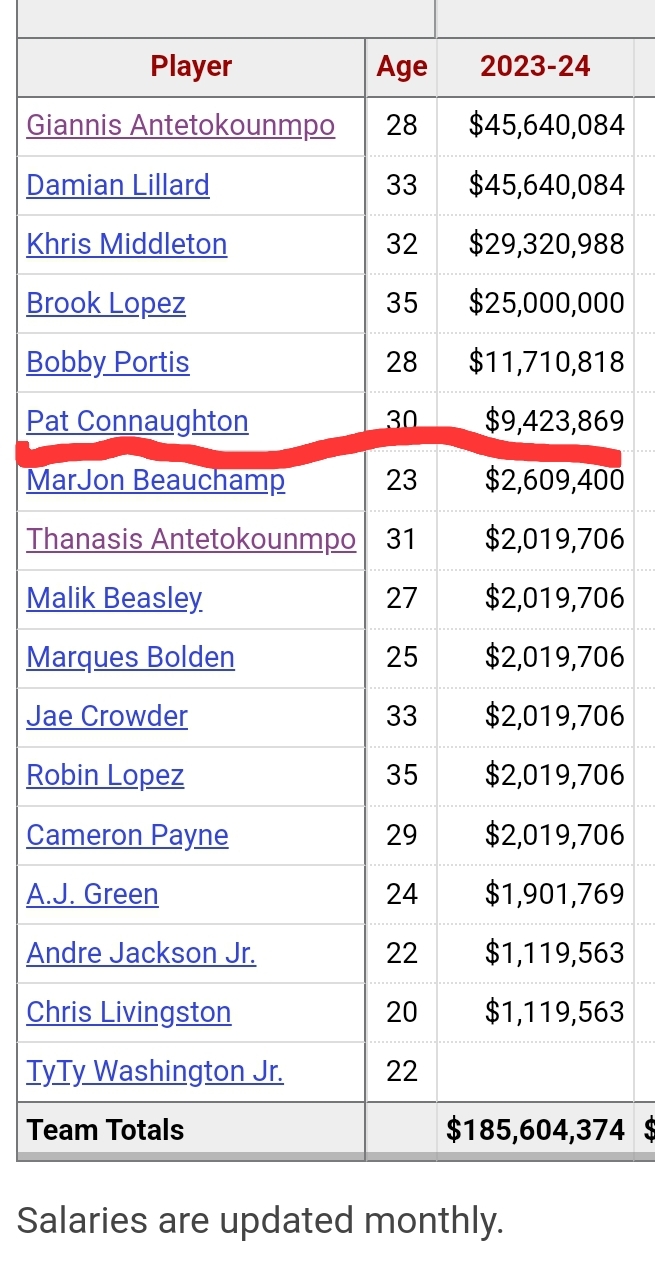655x1278 pixels.
Task: Open TyTy Washington Jr.'s player page
Action: [x=155, y=1071]
